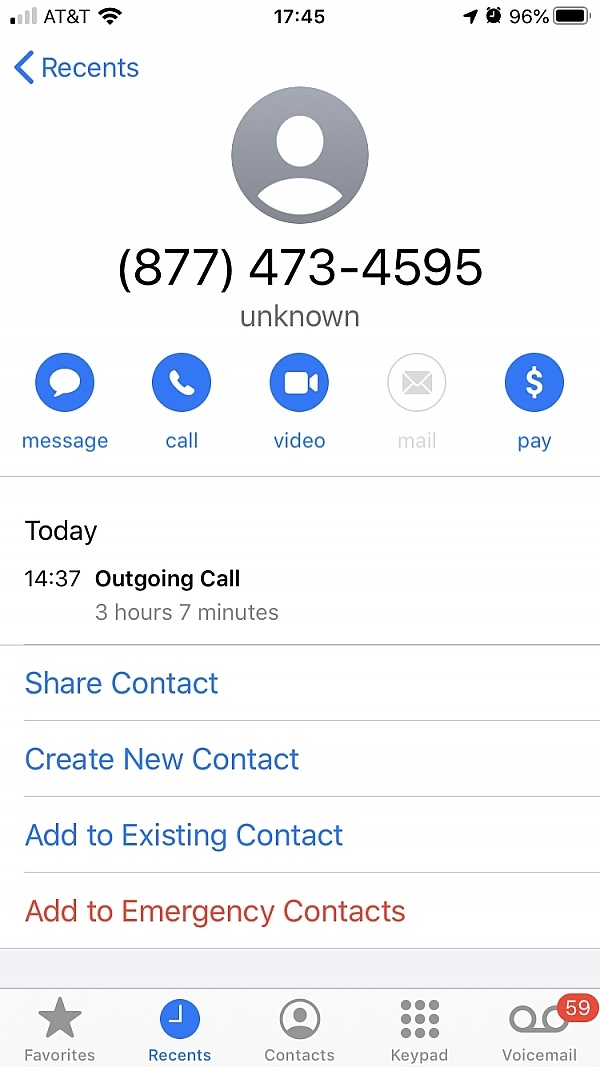Screen dimensions: 600x1067
Task: Send a message to (877) 473-4595
Action: pos(65,383)
